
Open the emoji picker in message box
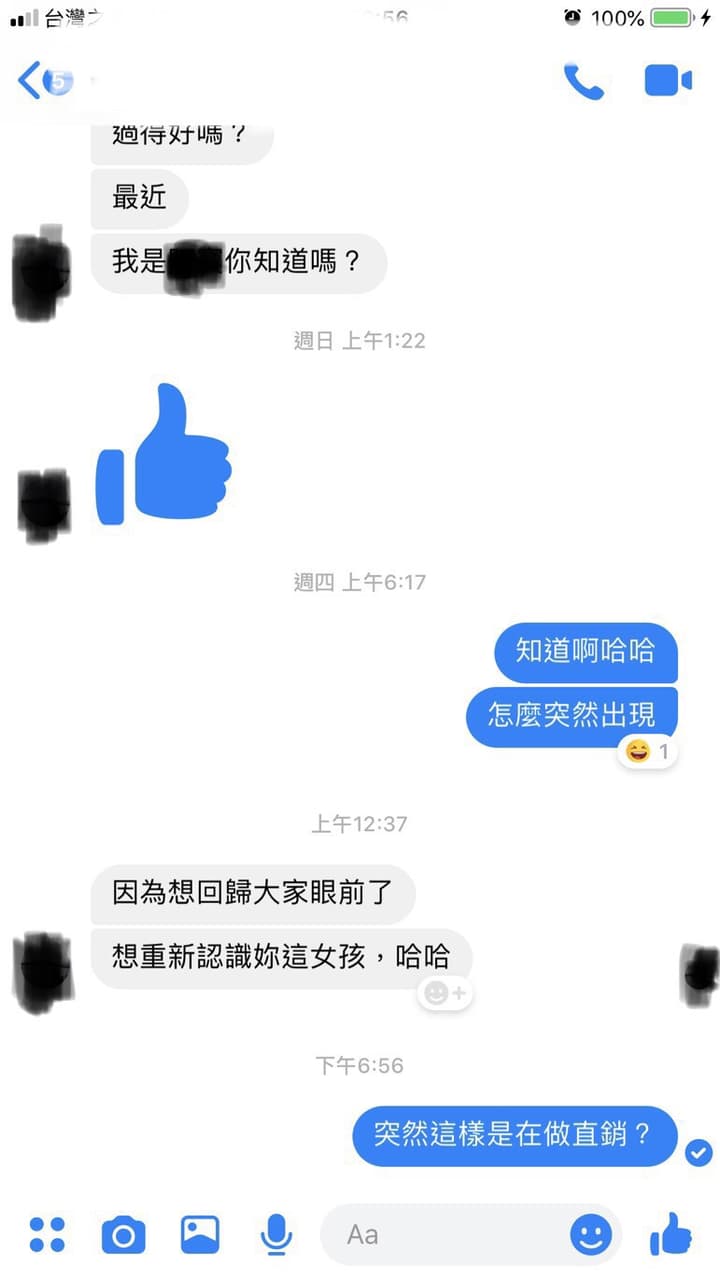[x=591, y=1235]
